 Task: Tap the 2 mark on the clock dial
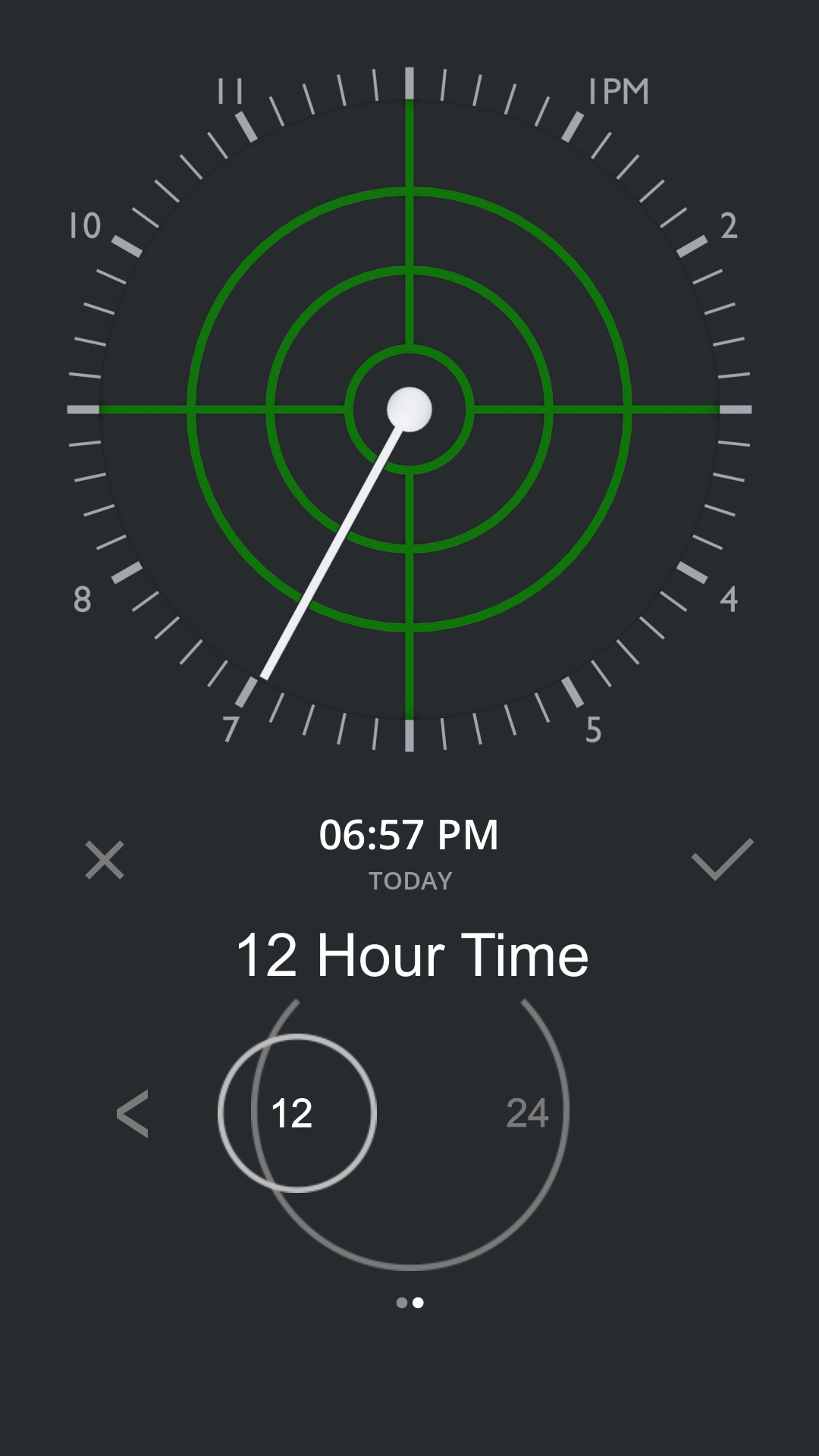point(728,226)
